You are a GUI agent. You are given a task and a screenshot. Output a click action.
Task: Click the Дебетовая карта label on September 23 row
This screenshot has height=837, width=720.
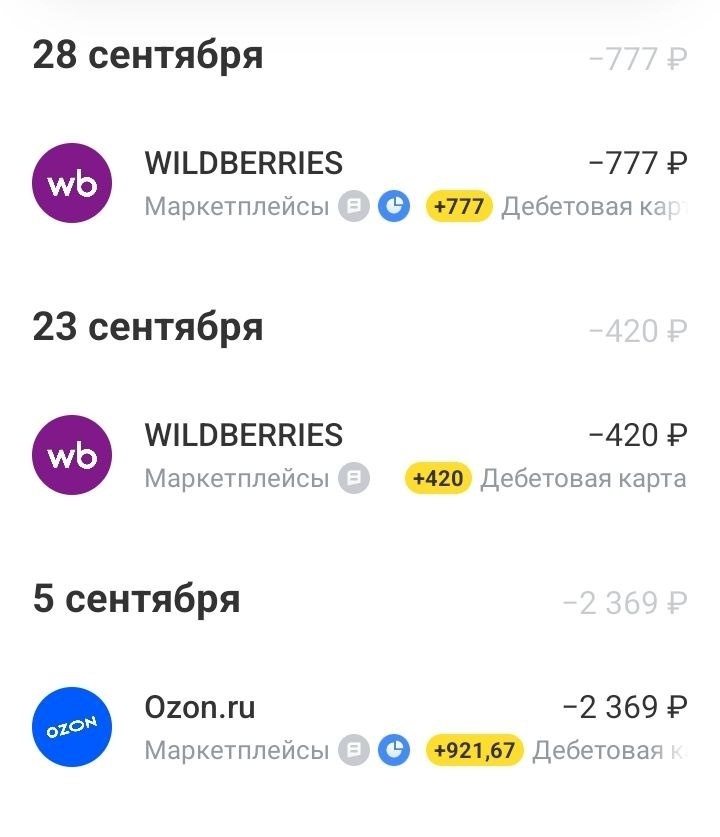pos(581,477)
